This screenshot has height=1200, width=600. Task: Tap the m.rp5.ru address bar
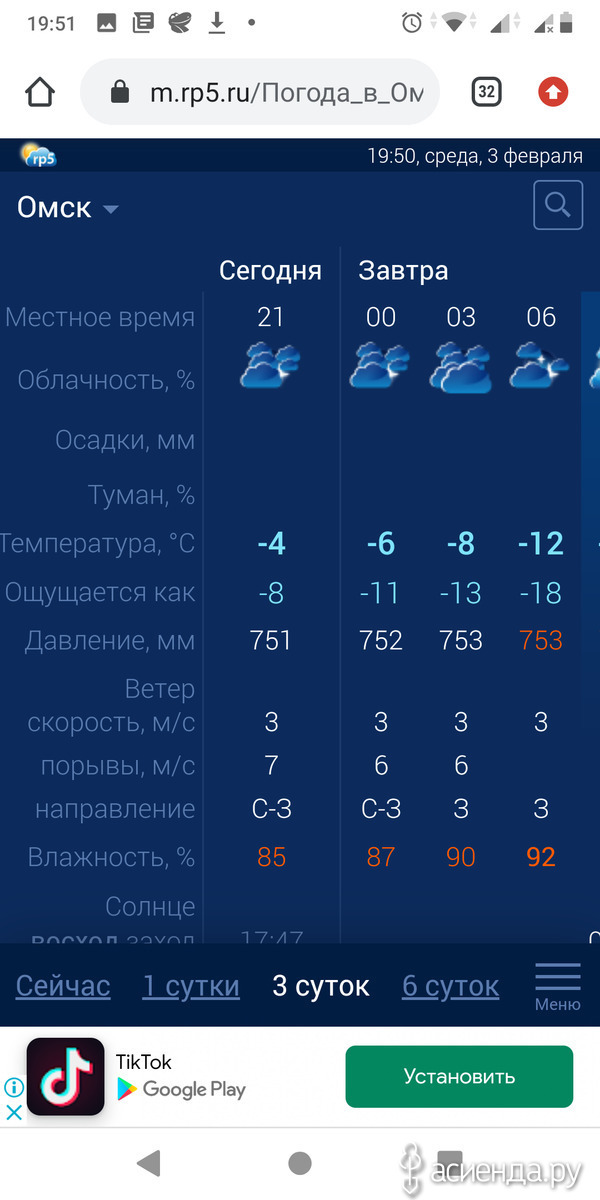pos(260,93)
